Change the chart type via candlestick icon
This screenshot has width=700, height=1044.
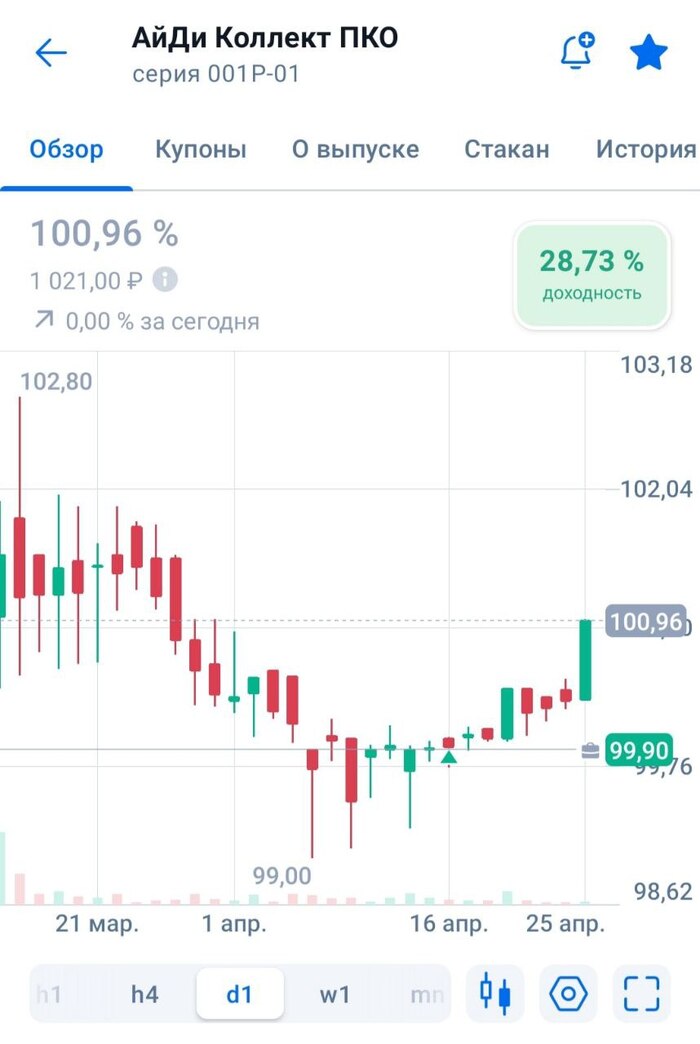click(495, 994)
